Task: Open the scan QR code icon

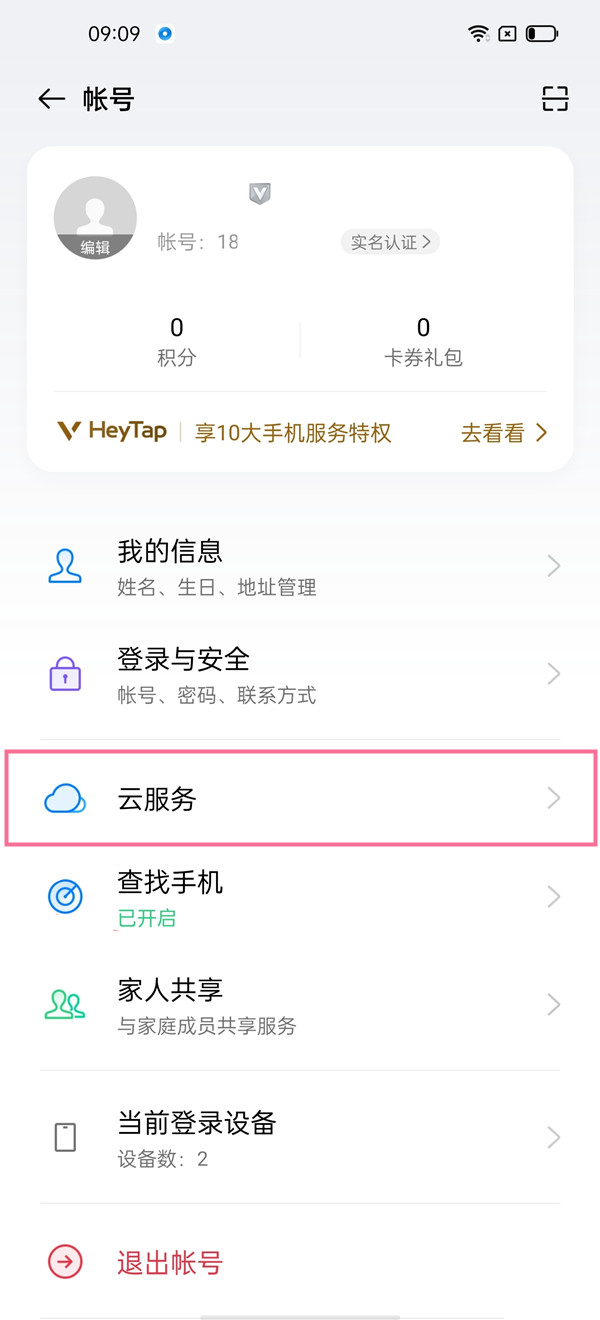Action: [555, 98]
